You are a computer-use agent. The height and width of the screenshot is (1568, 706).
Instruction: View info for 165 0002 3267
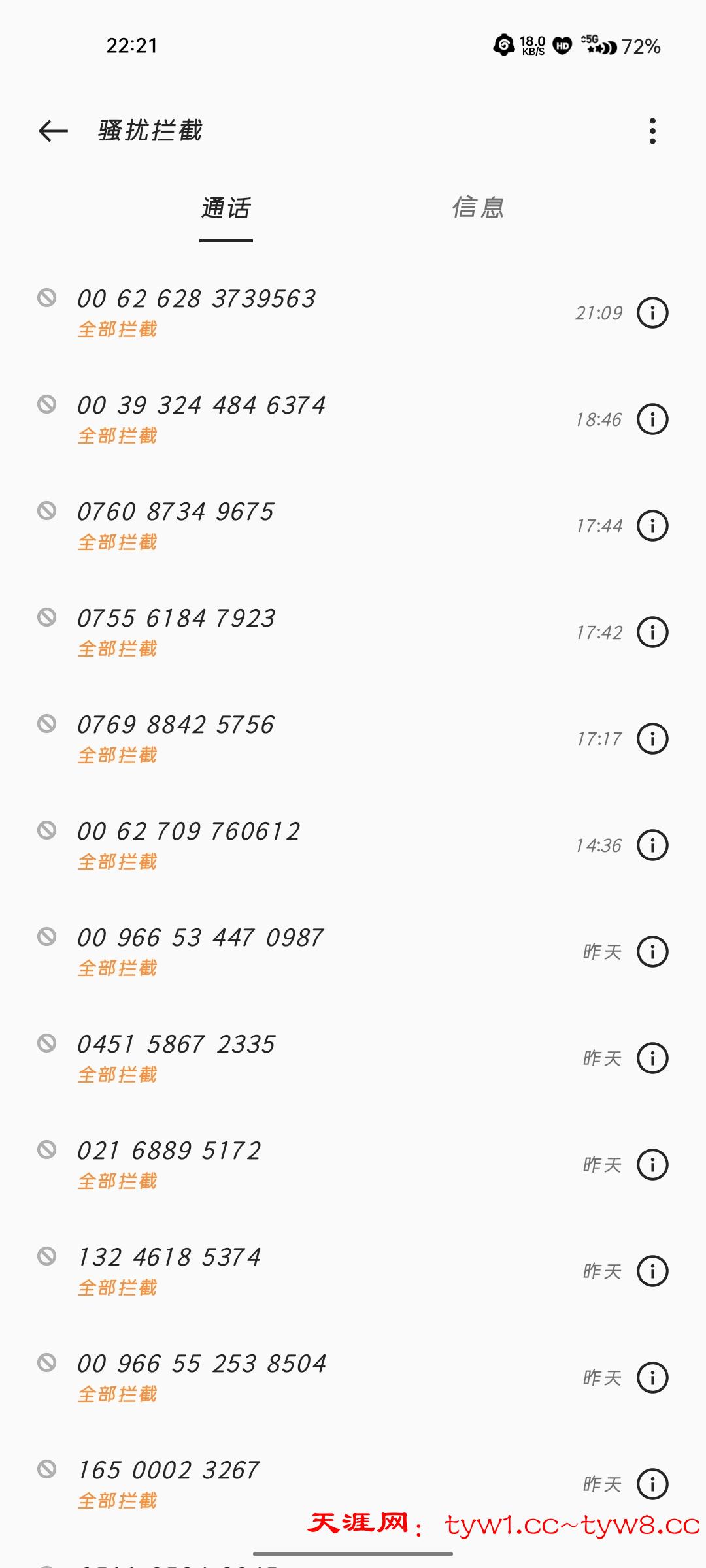point(652,1484)
